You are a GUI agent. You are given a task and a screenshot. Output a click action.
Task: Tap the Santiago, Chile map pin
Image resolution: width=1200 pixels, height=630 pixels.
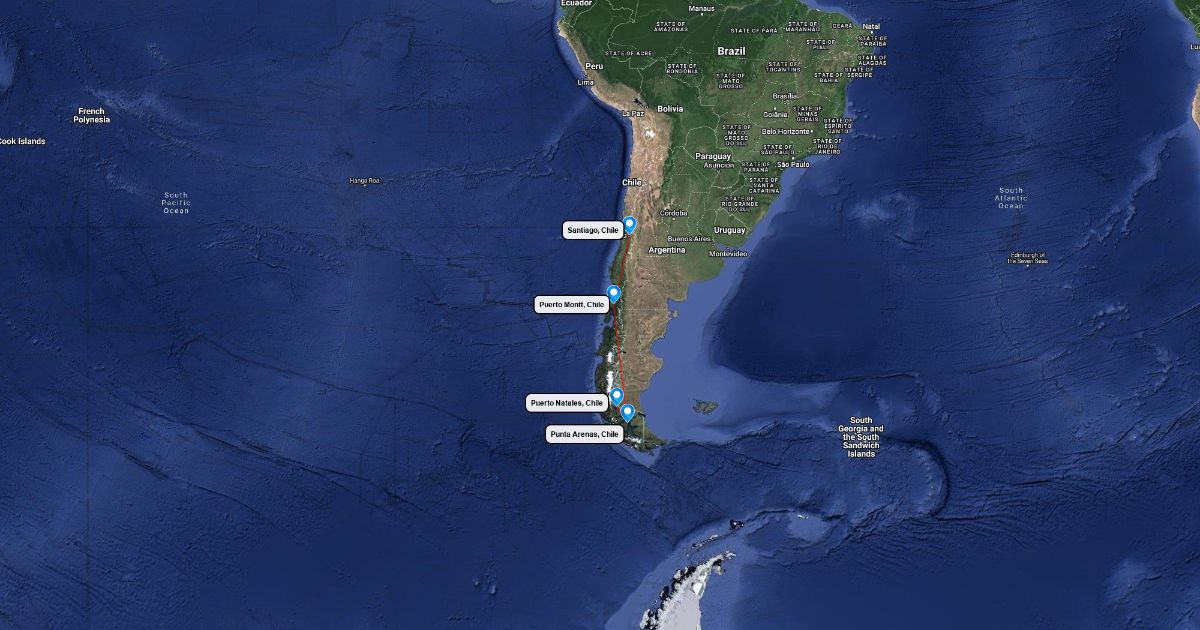coord(629,225)
